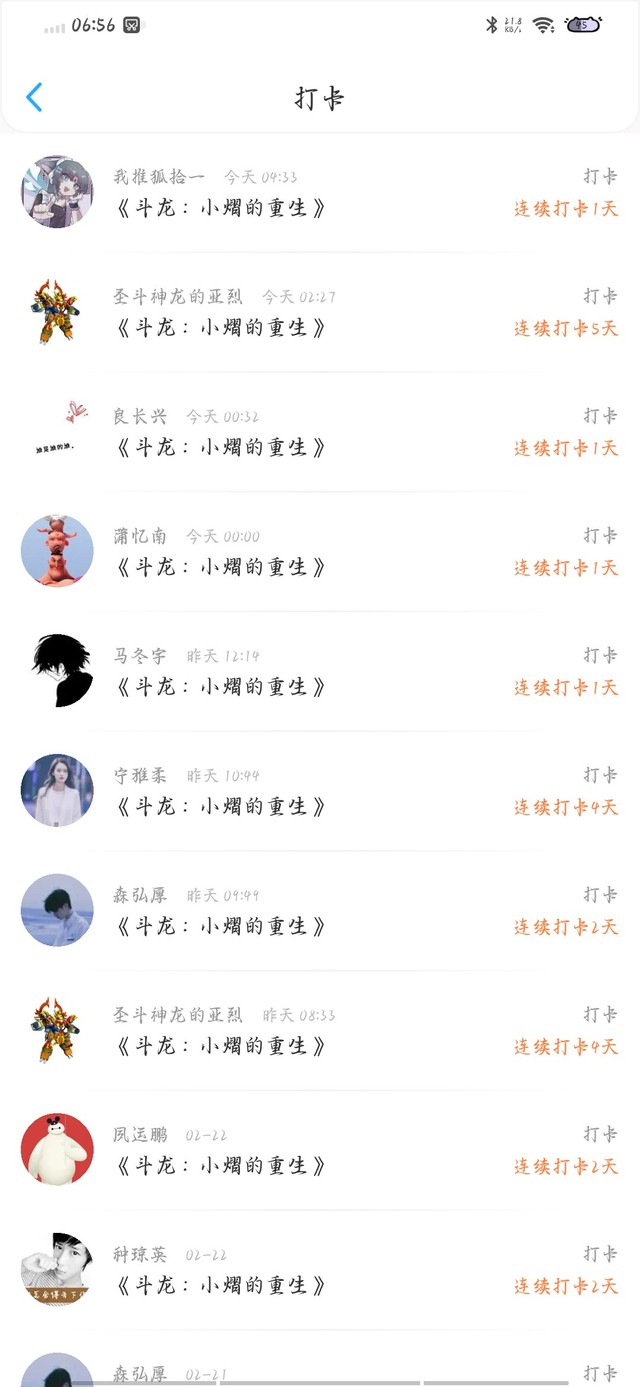Image resolution: width=640 pixels, height=1387 pixels.
Task: Open 马冬宇's check-in entry
Action: tap(320, 672)
